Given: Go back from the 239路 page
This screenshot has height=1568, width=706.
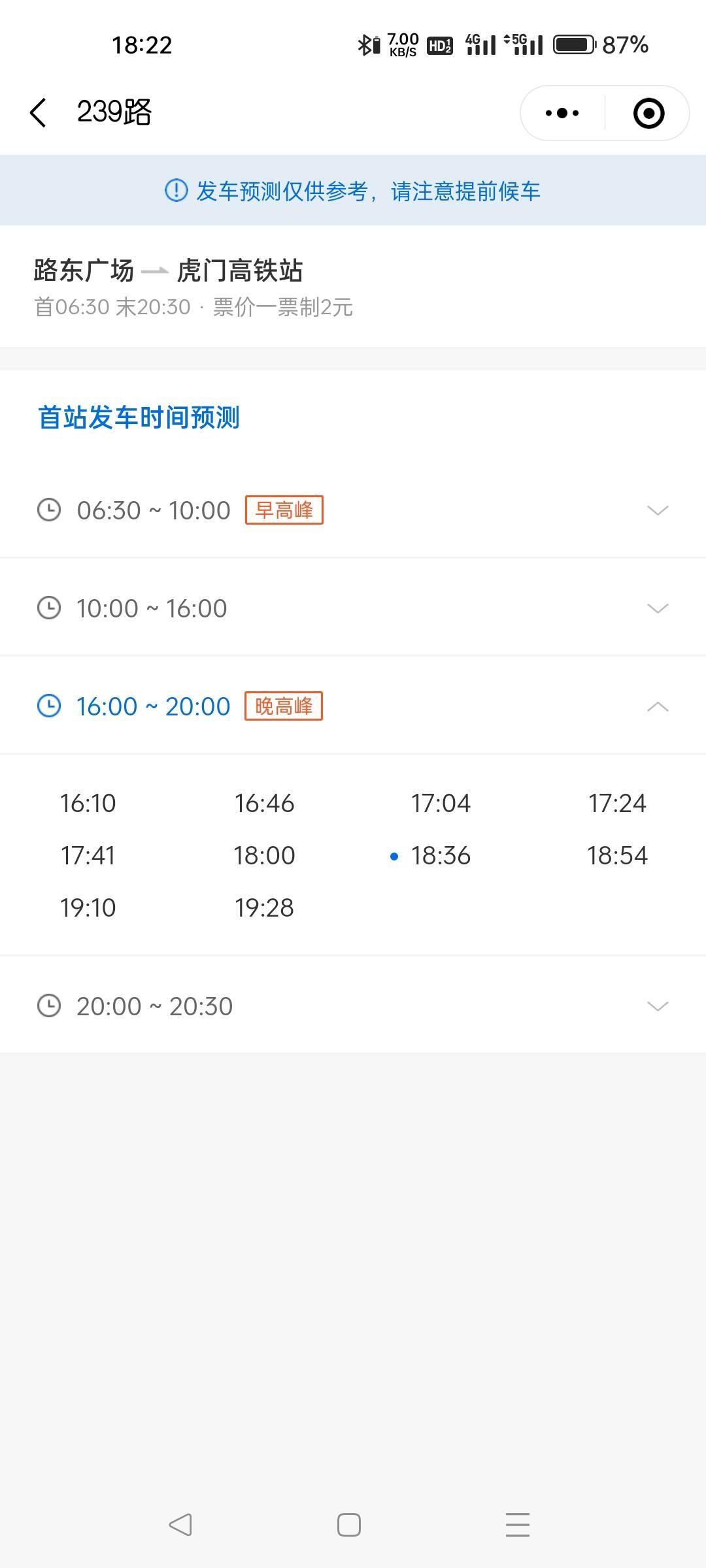Looking at the screenshot, I should pos(39,112).
